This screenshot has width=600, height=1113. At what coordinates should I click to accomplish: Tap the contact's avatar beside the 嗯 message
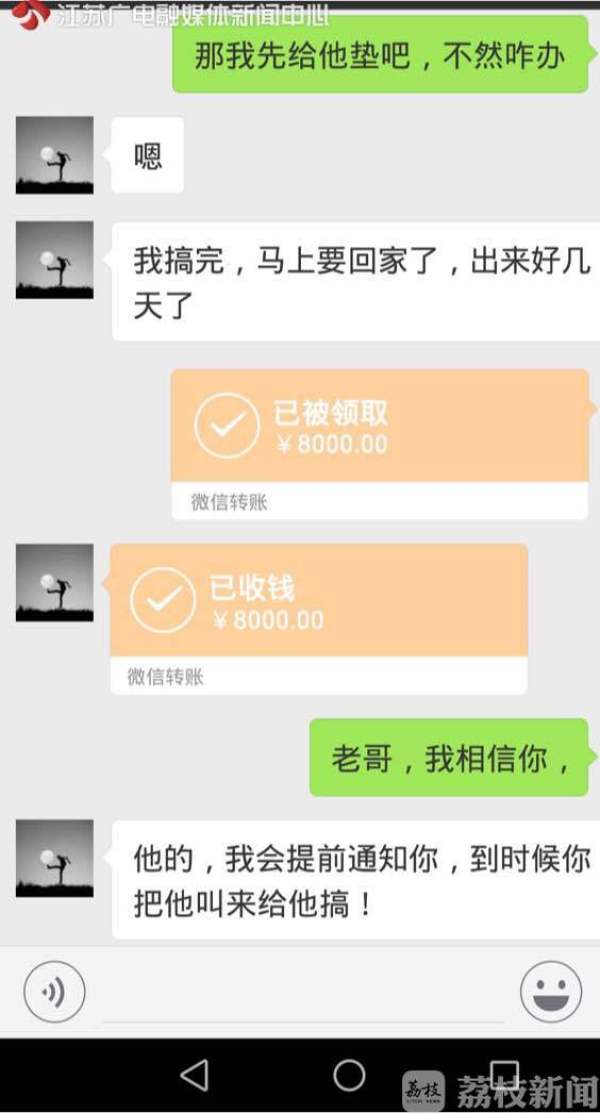tap(54, 155)
